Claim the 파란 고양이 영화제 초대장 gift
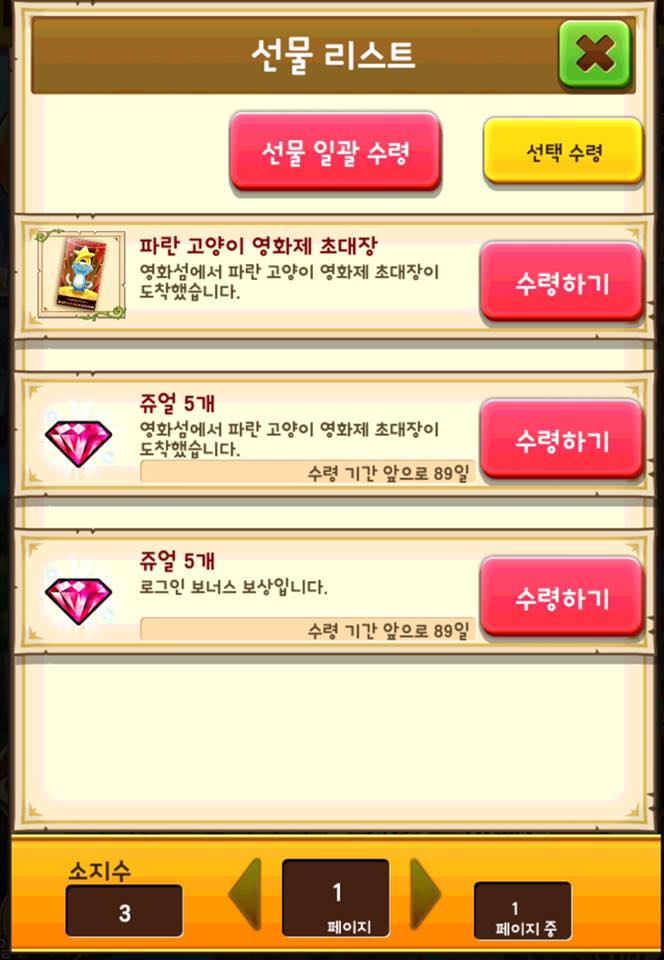Screen dimensions: 664x960 tap(561, 282)
